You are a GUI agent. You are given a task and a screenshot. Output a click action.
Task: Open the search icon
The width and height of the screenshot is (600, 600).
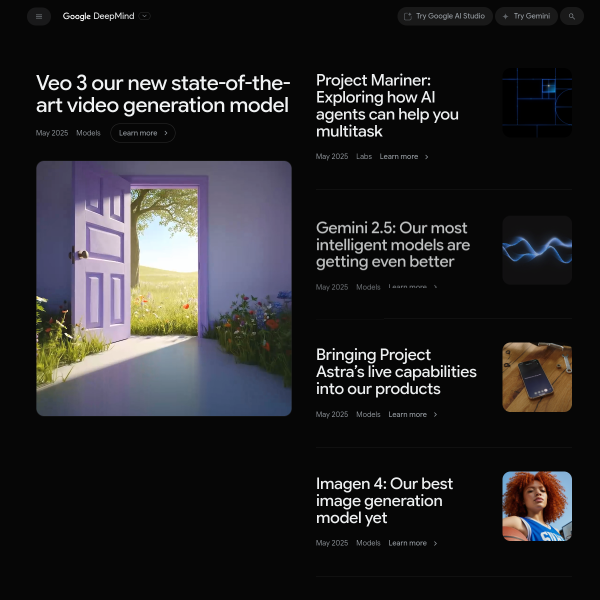[572, 16]
